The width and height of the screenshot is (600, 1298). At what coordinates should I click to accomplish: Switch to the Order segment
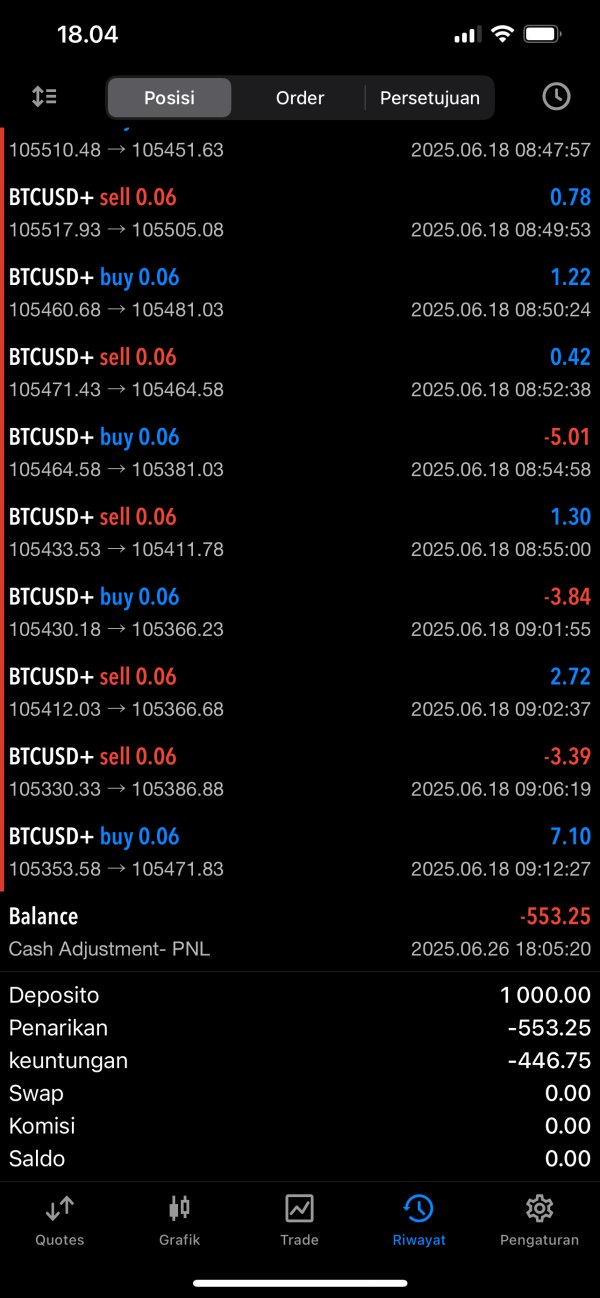[x=300, y=98]
